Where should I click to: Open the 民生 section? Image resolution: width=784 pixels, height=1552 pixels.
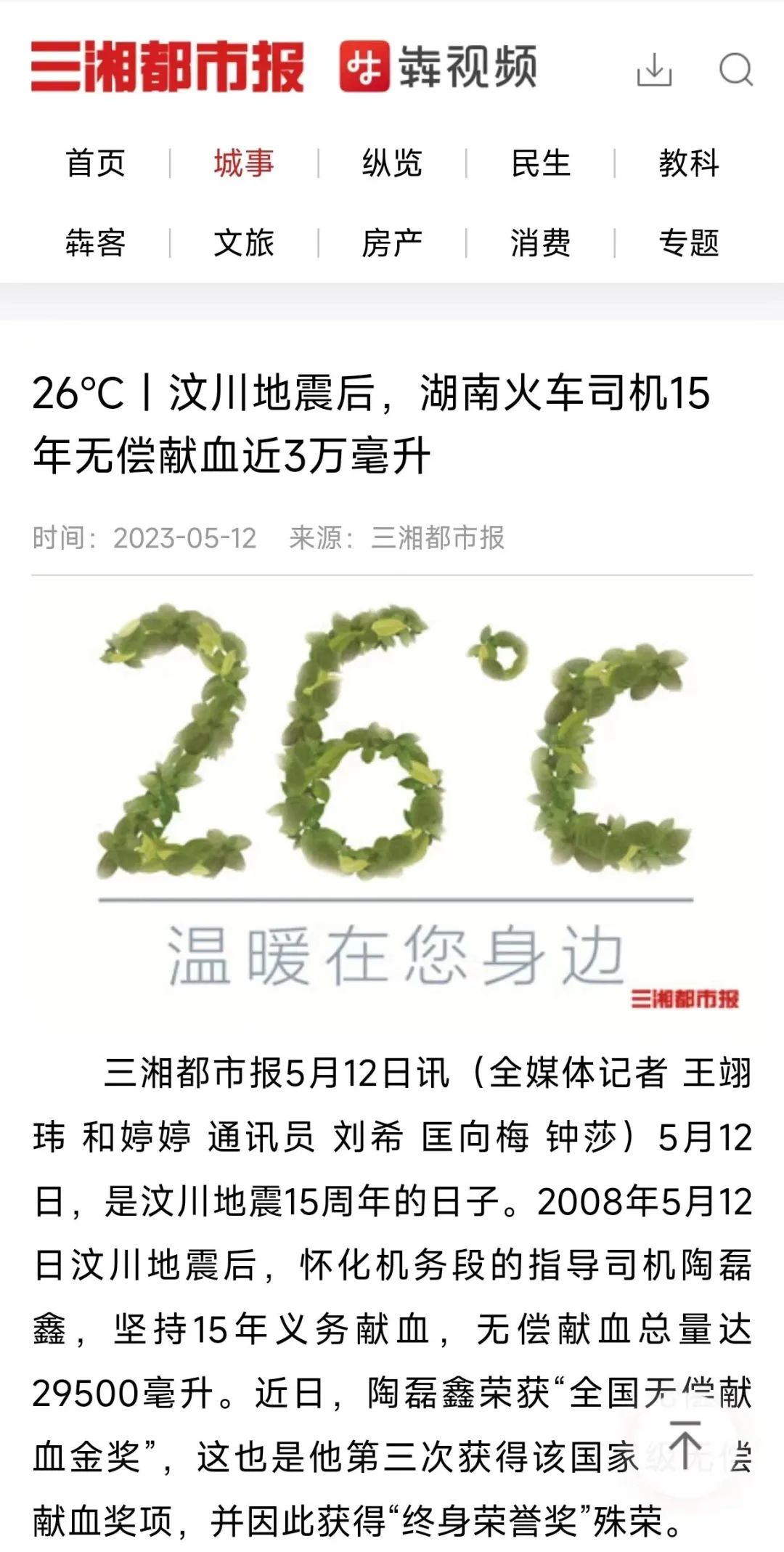coord(541,163)
